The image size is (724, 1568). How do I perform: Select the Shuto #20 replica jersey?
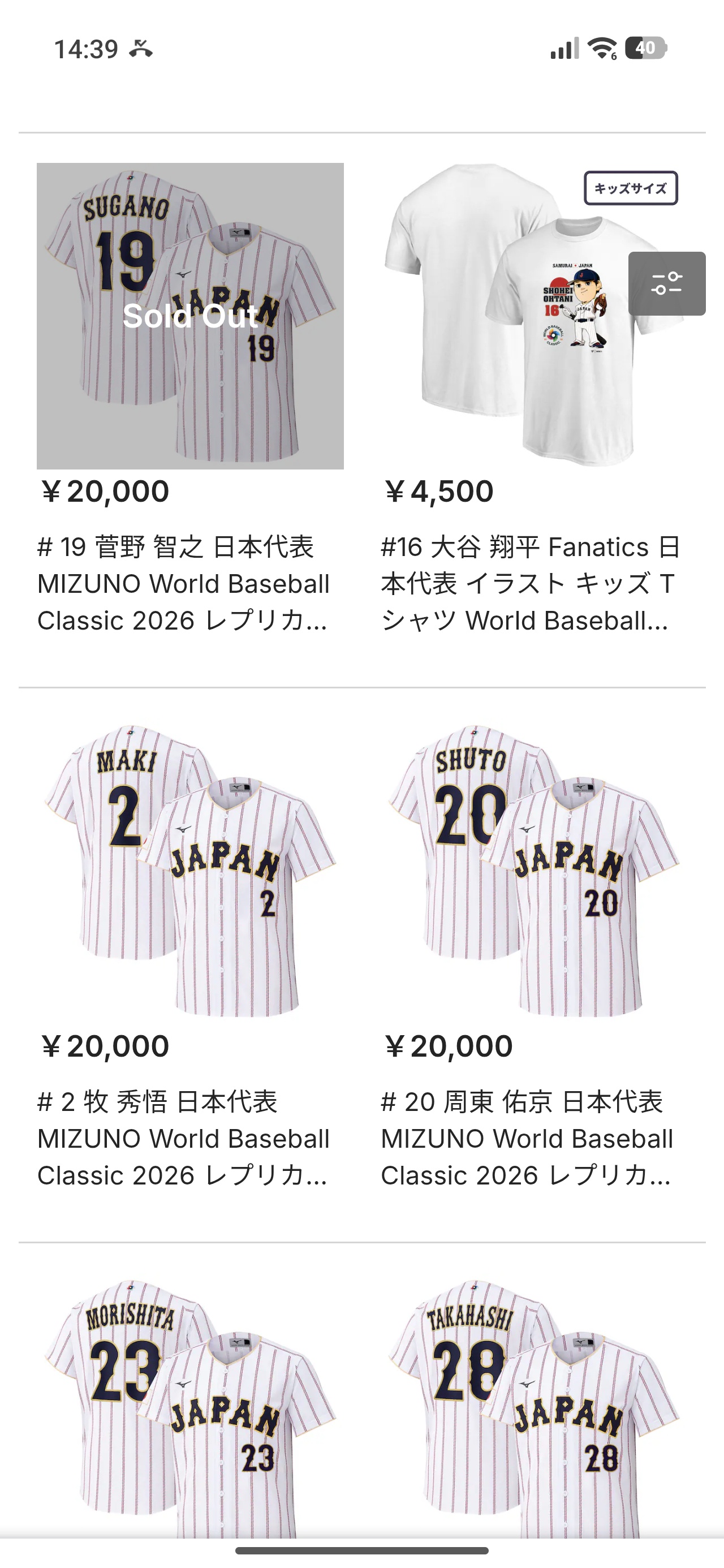(x=533, y=871)
